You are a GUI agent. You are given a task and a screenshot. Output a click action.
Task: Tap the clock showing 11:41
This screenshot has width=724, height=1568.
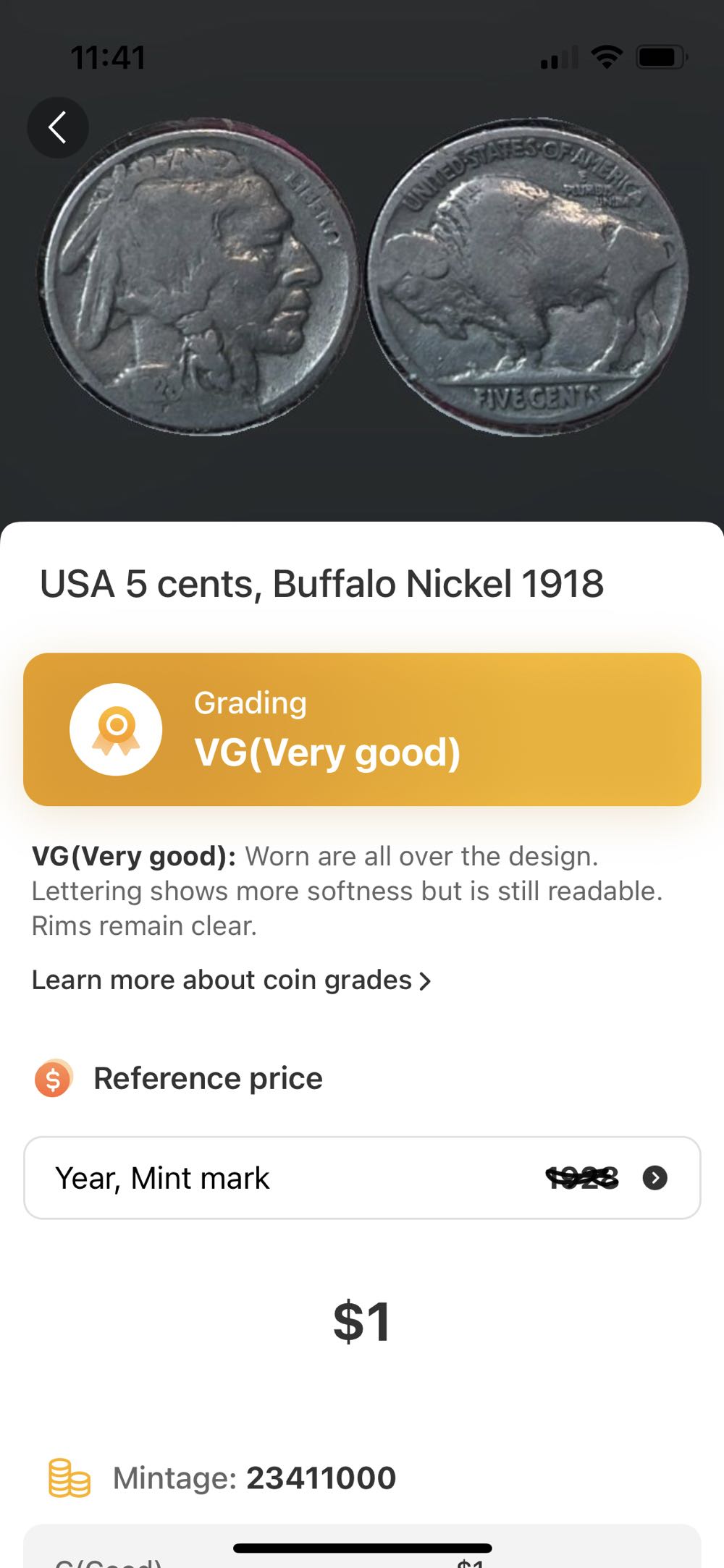click(109, 58)
